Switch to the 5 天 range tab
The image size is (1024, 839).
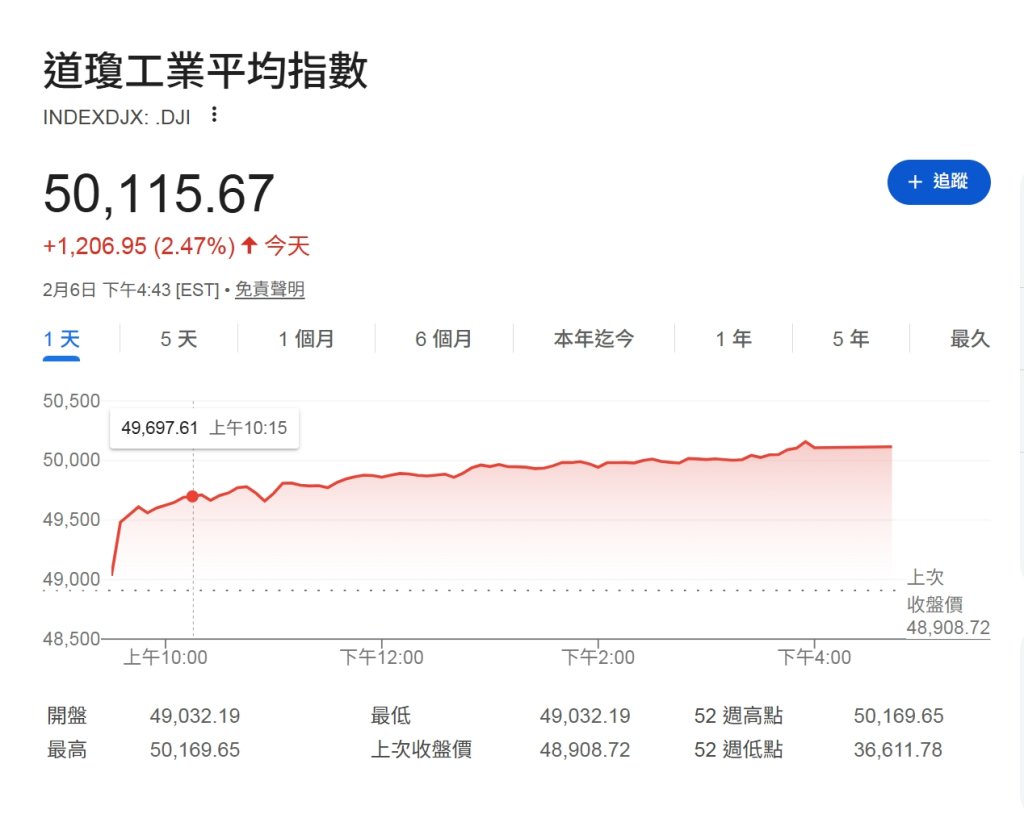179,339
